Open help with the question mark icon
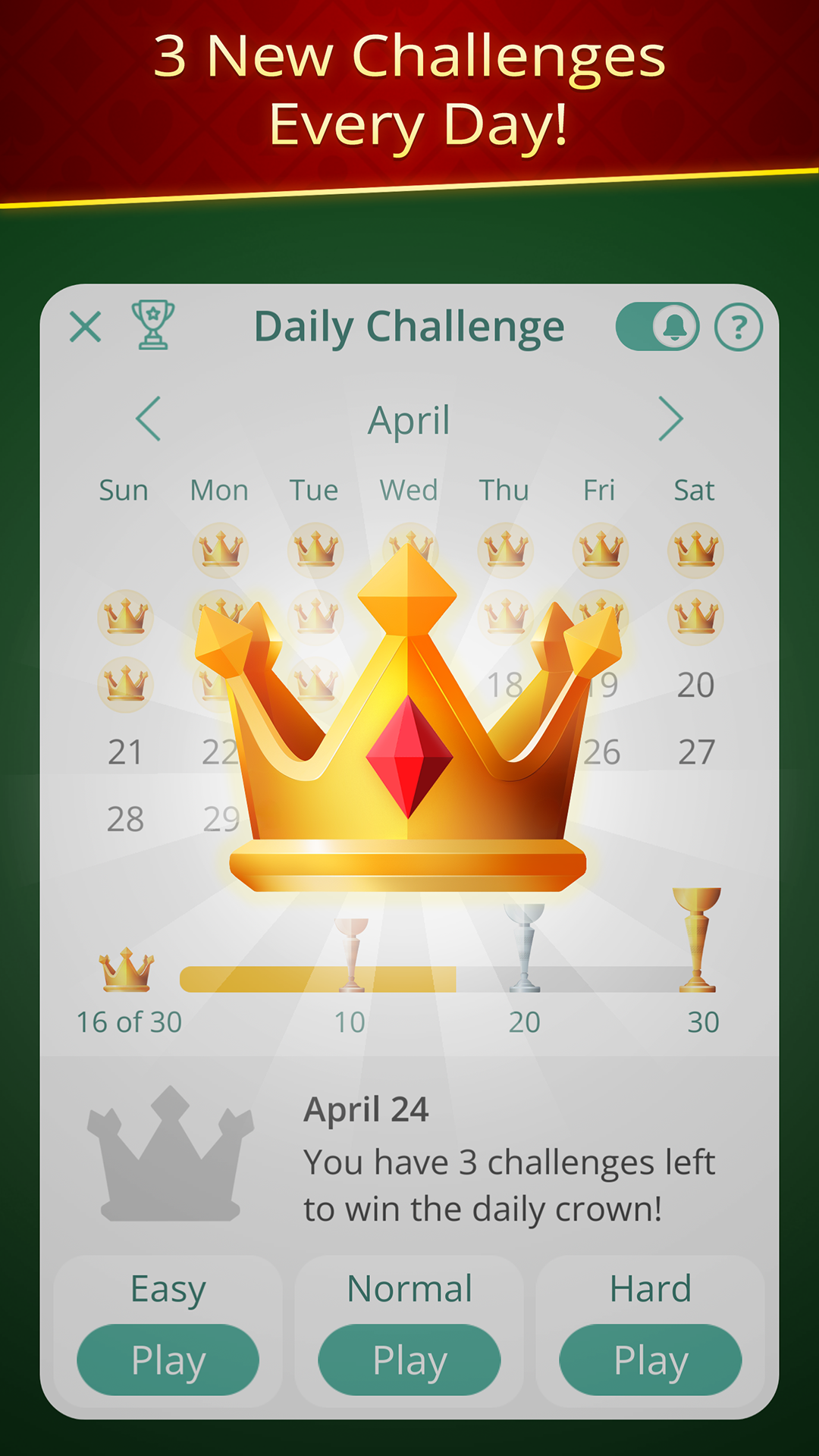Screen dimensions: 819x1456 coord(739,326)
